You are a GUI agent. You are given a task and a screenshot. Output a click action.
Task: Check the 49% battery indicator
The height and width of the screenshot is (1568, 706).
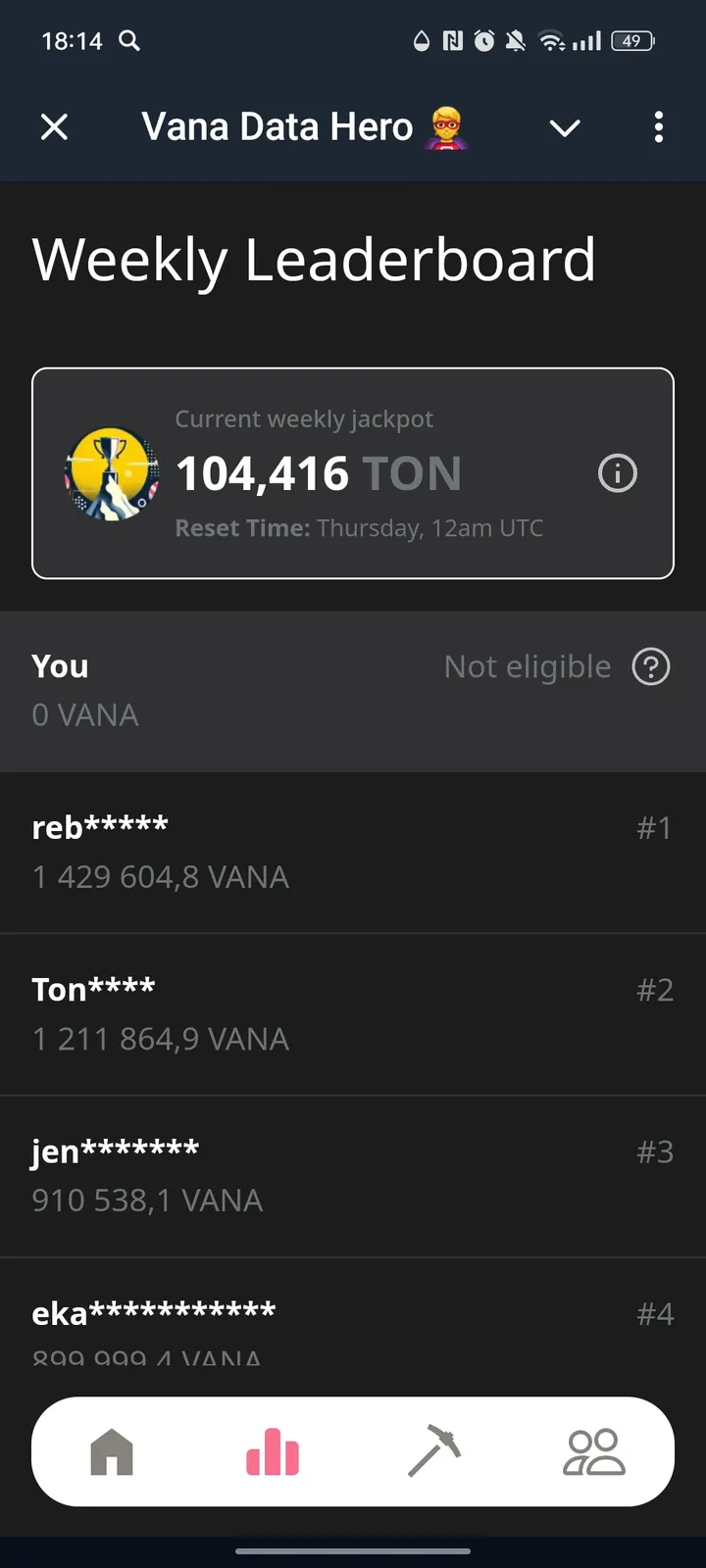(632, 41)
